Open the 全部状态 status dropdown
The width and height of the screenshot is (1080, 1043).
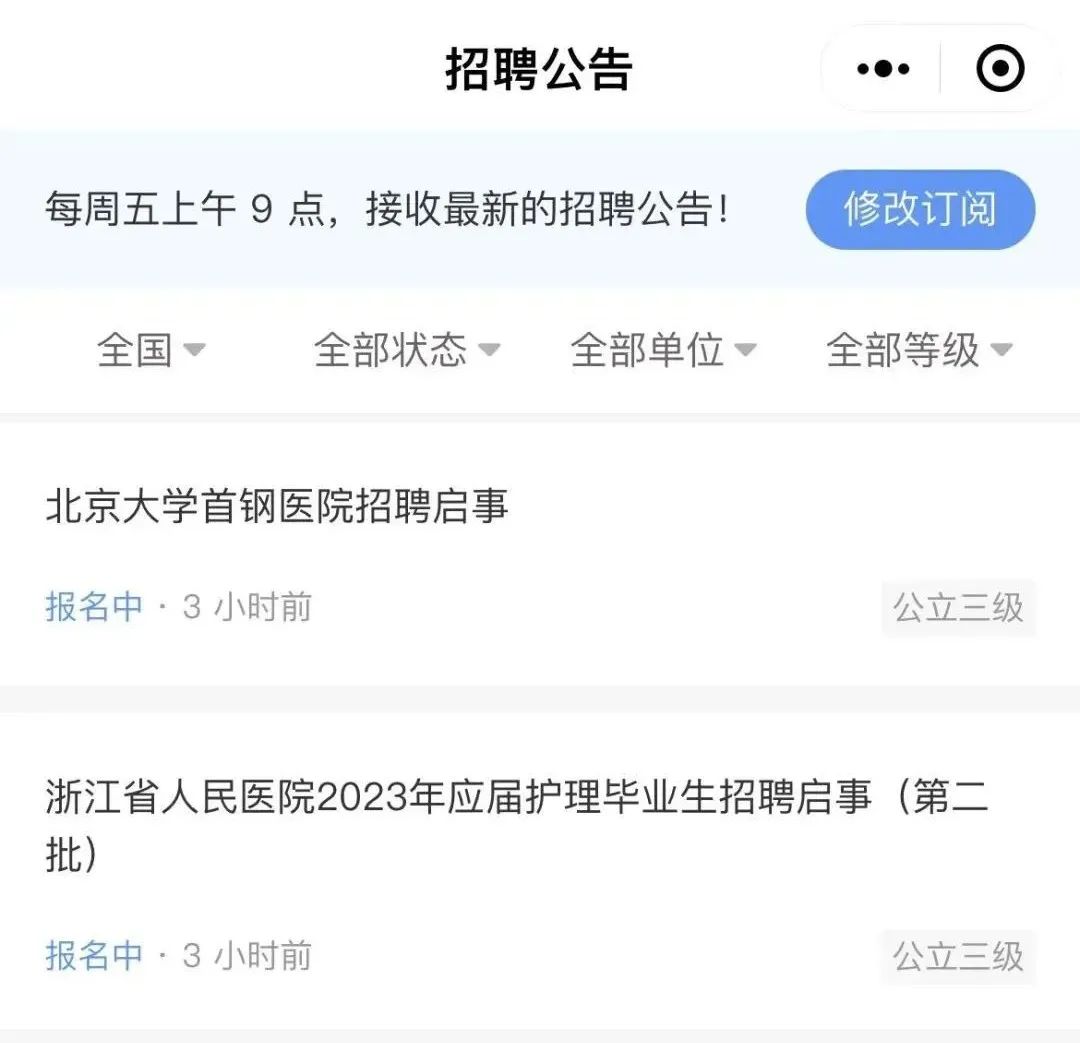(406, 350)
